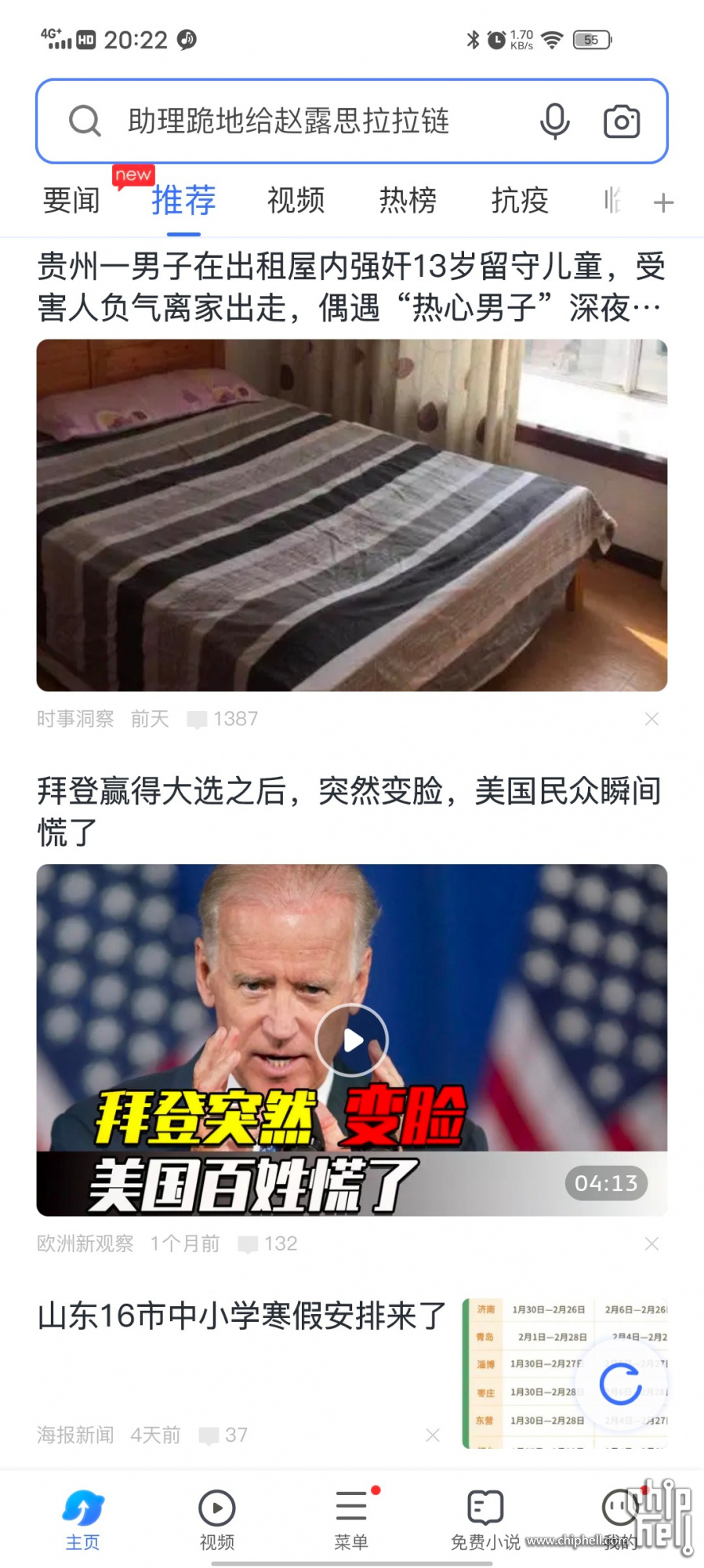The width and height of the screenshot is (704, 1568).
Task: Dismiss the 时事洞察 article
Action: pyautogui.click(x=651, y=719)
